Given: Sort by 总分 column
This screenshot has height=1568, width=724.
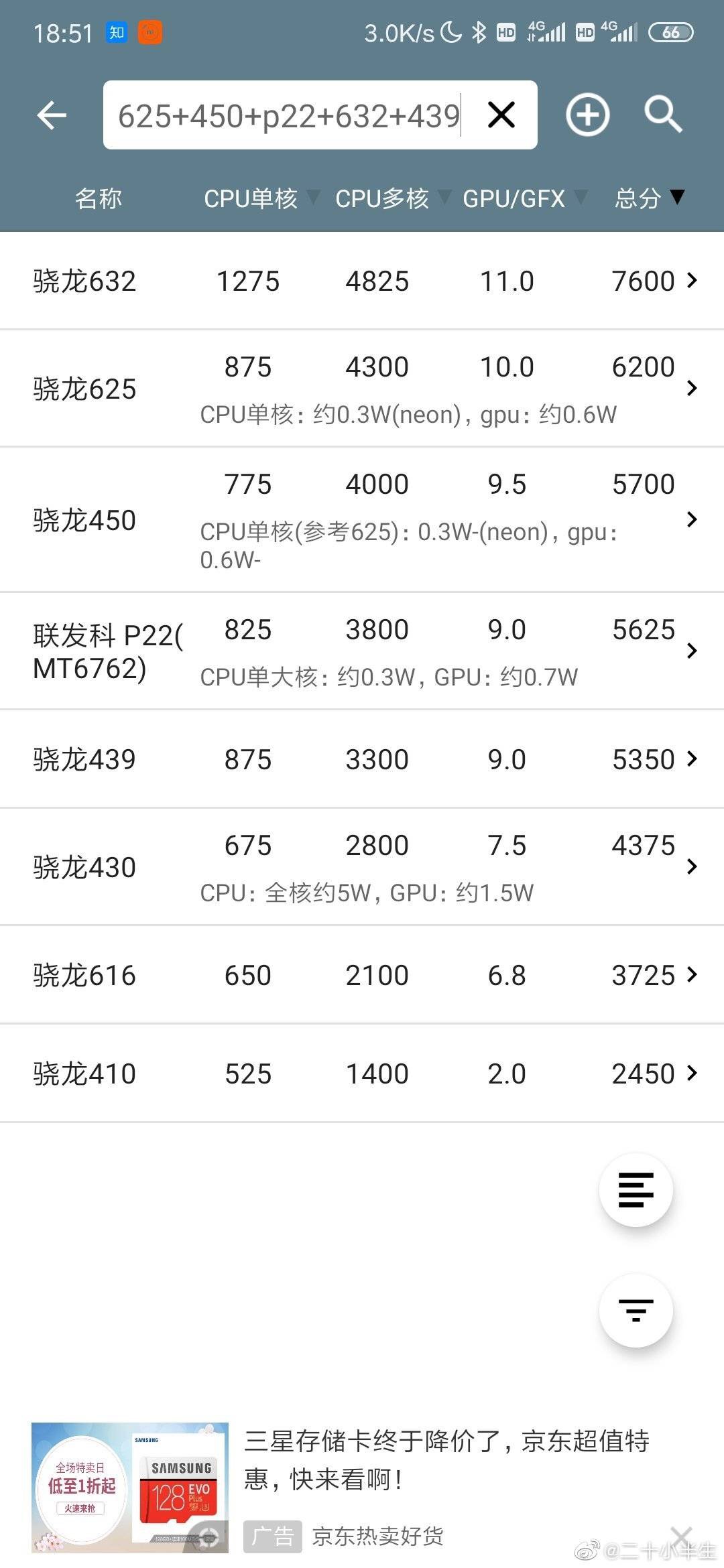Looking at the screenshot, I should coord(649,198).
